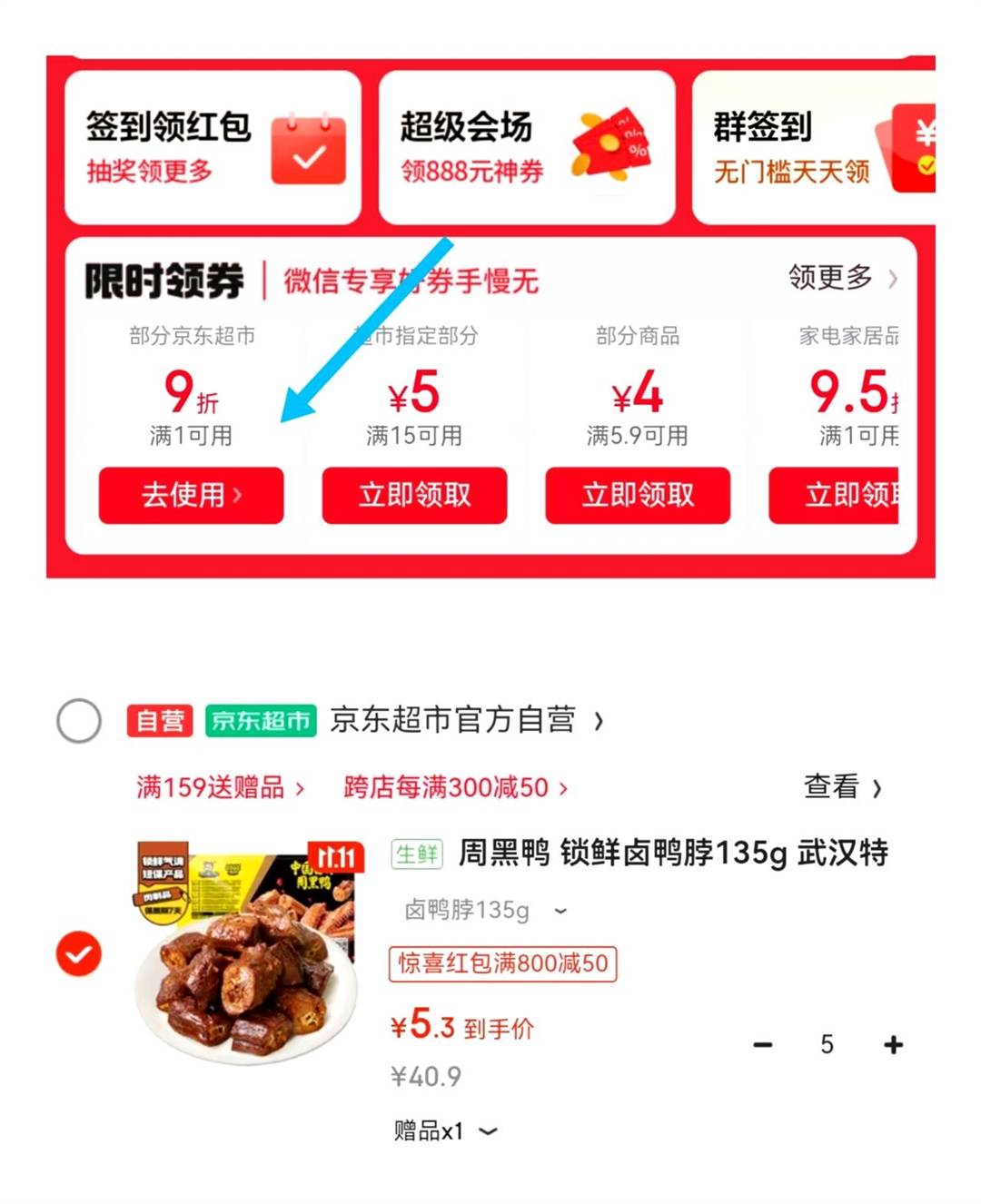
Task: Open 满159送赠品 promotion
Action: (x=220, y=787)
